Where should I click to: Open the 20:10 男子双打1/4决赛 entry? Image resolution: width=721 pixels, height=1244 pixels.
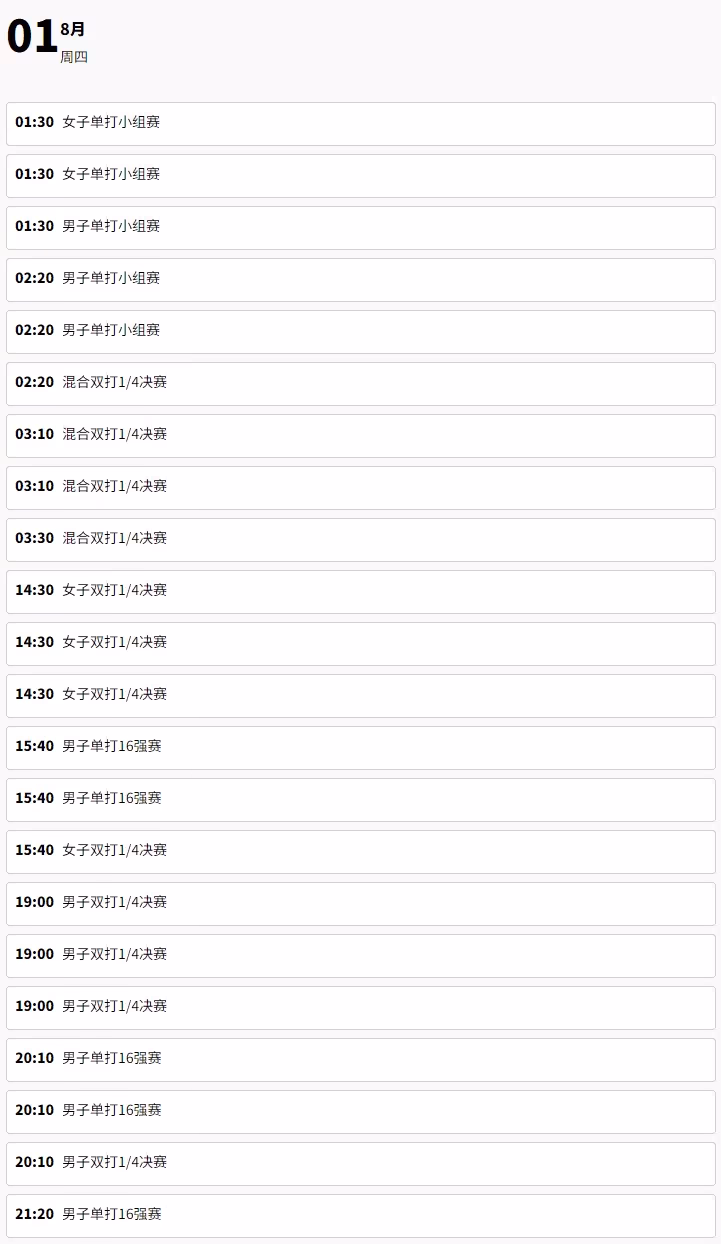coord(360,1163)
